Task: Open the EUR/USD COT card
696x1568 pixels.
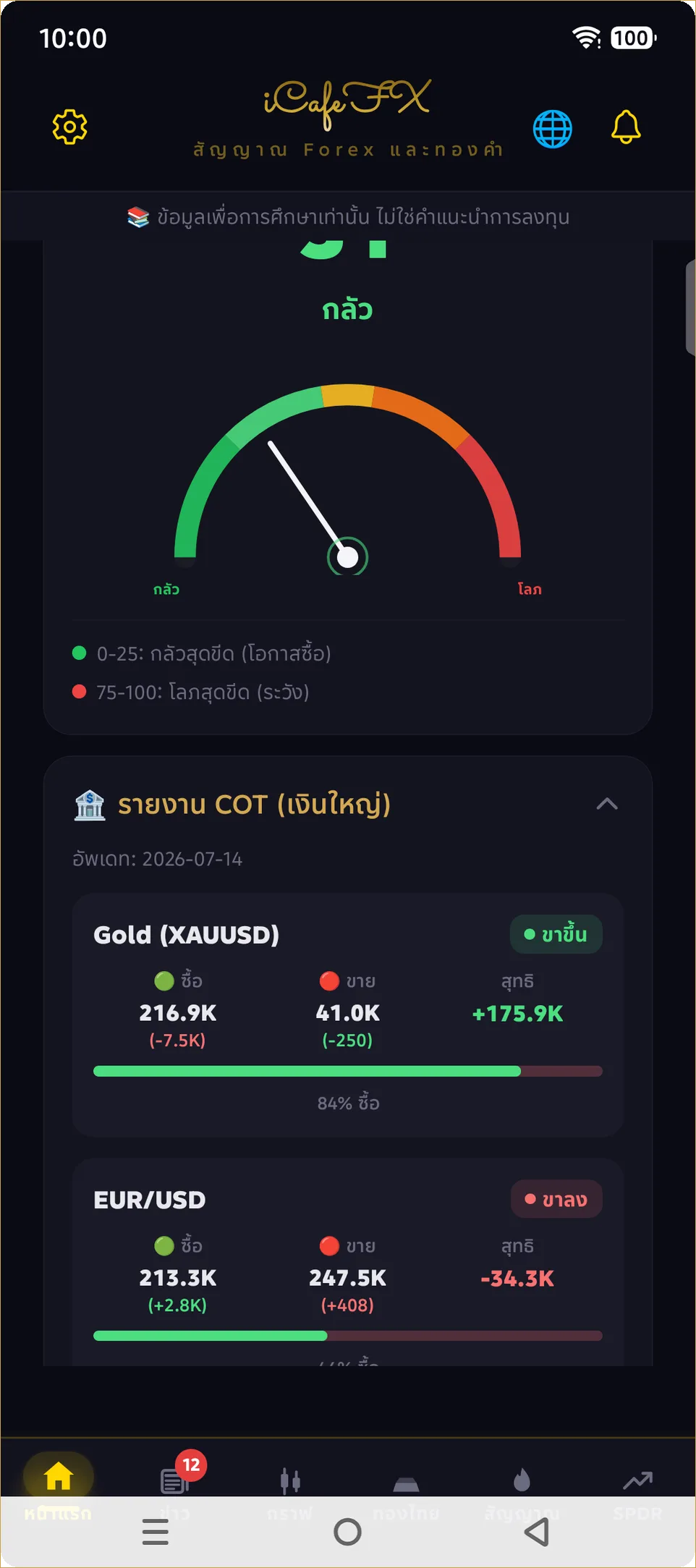Action: click(348, 1262)
